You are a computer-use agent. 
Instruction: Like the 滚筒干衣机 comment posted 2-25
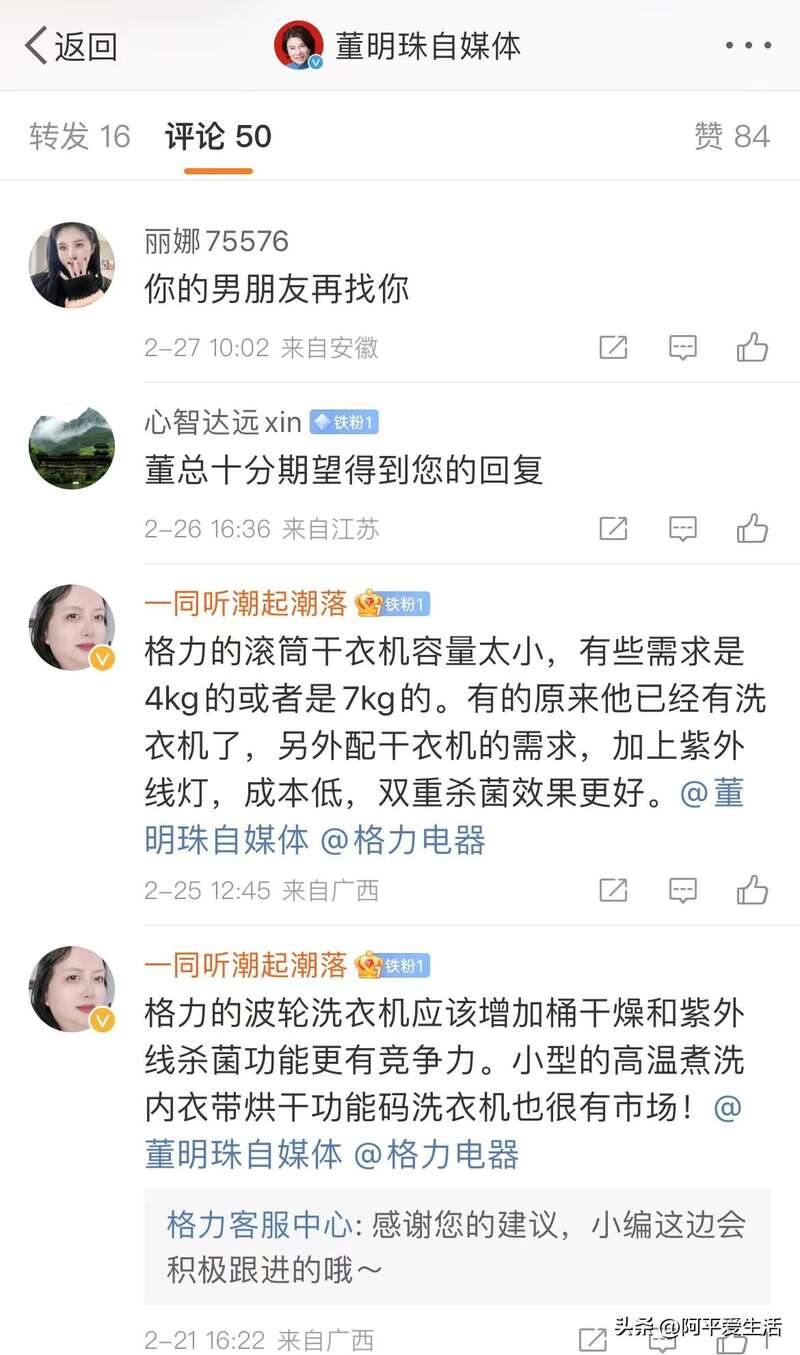pyautogui.click(x=752, y=889)
